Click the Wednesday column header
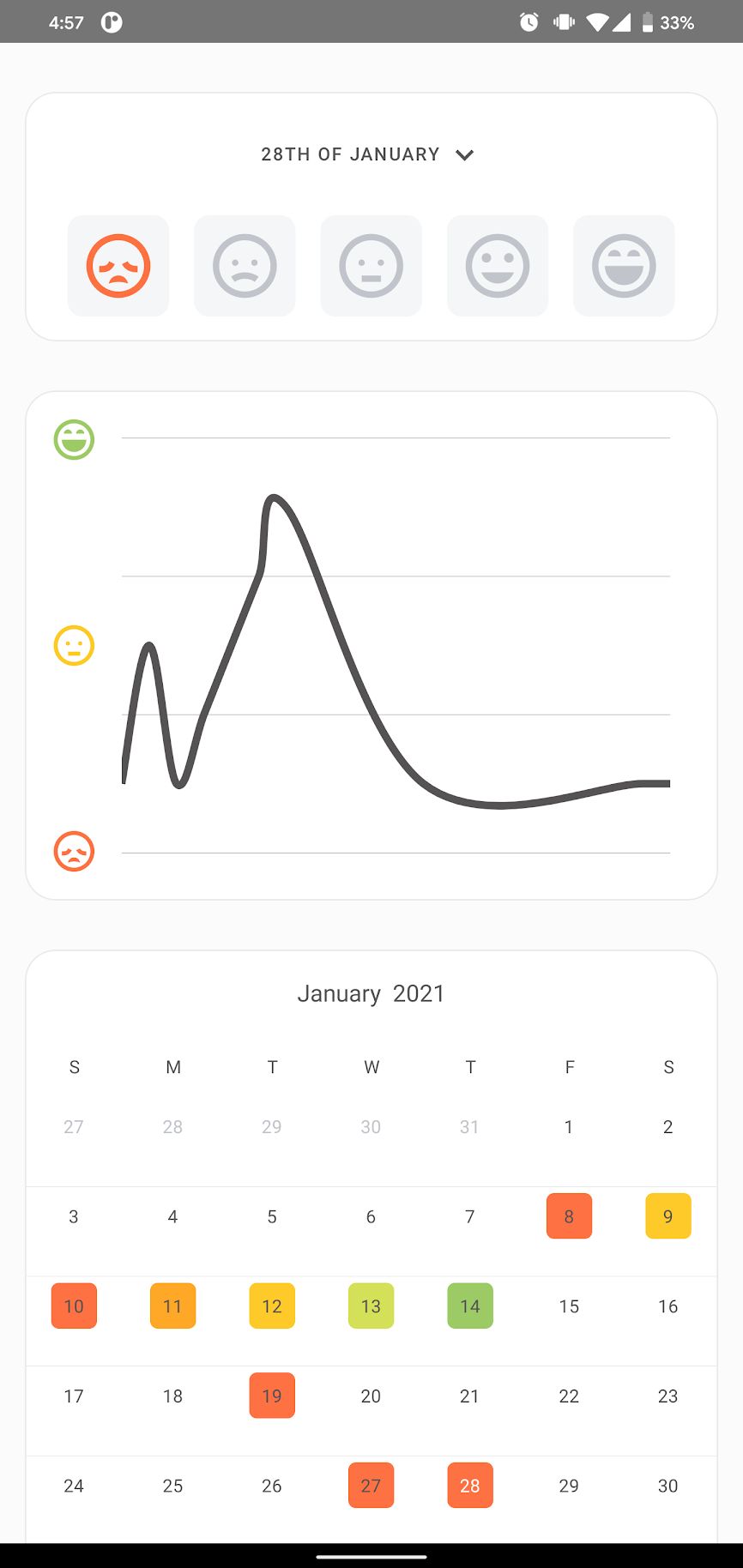Screen dimensions: 743x1568 [371, 1067]
